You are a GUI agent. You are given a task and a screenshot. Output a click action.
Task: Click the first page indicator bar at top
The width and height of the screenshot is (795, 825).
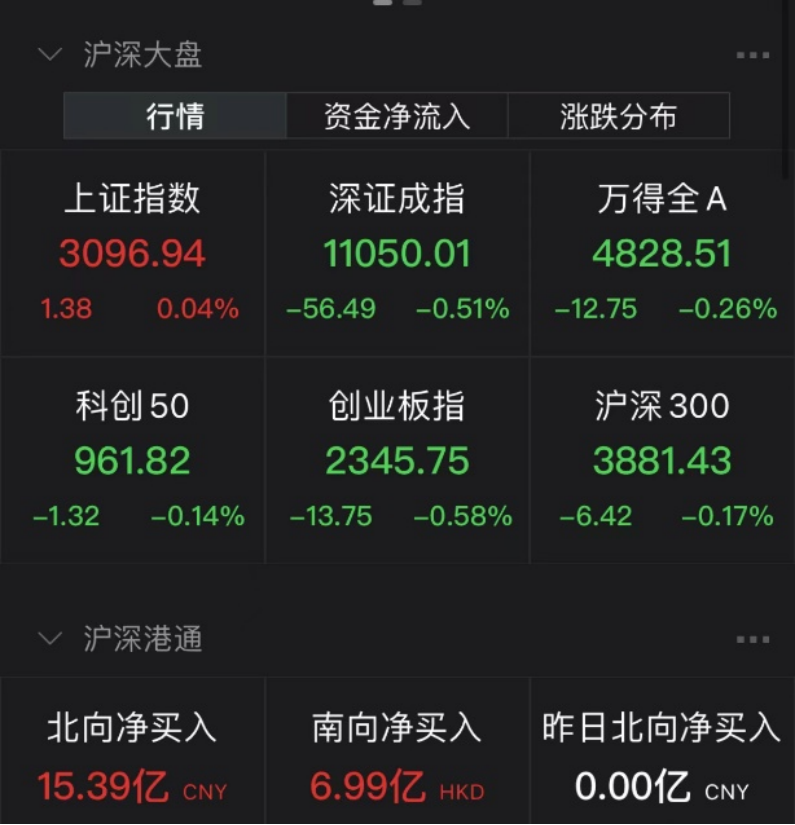(381, 5)
